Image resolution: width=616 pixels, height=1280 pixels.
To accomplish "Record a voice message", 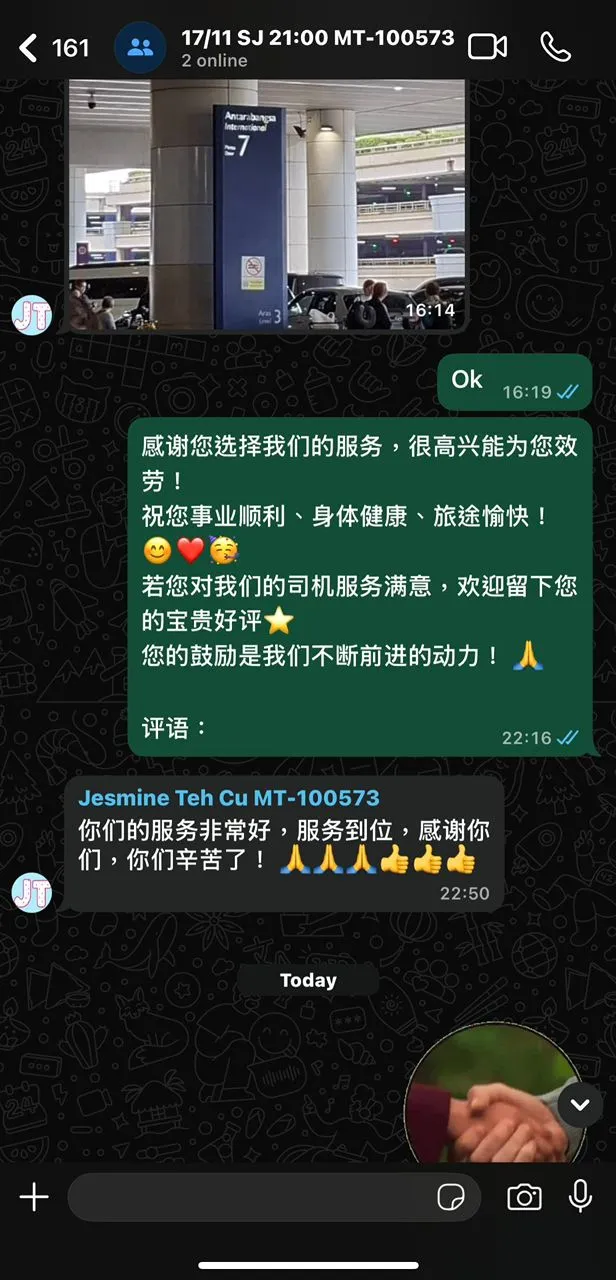I will (x=580, y=1197).
